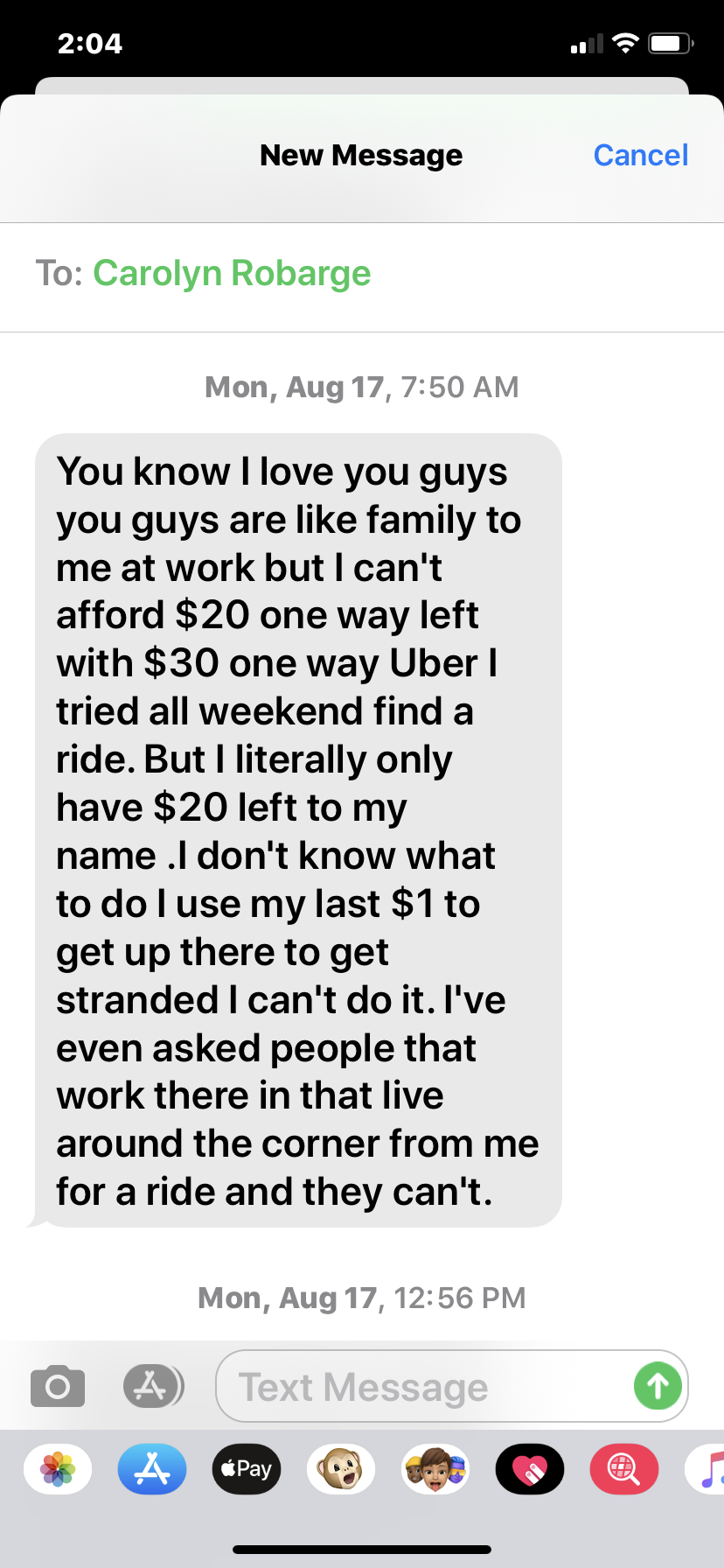The height and width of the screenshot is (1568, 724).
Task: Open the Photos iMessage app
Action: click(x=58, y=1469)
